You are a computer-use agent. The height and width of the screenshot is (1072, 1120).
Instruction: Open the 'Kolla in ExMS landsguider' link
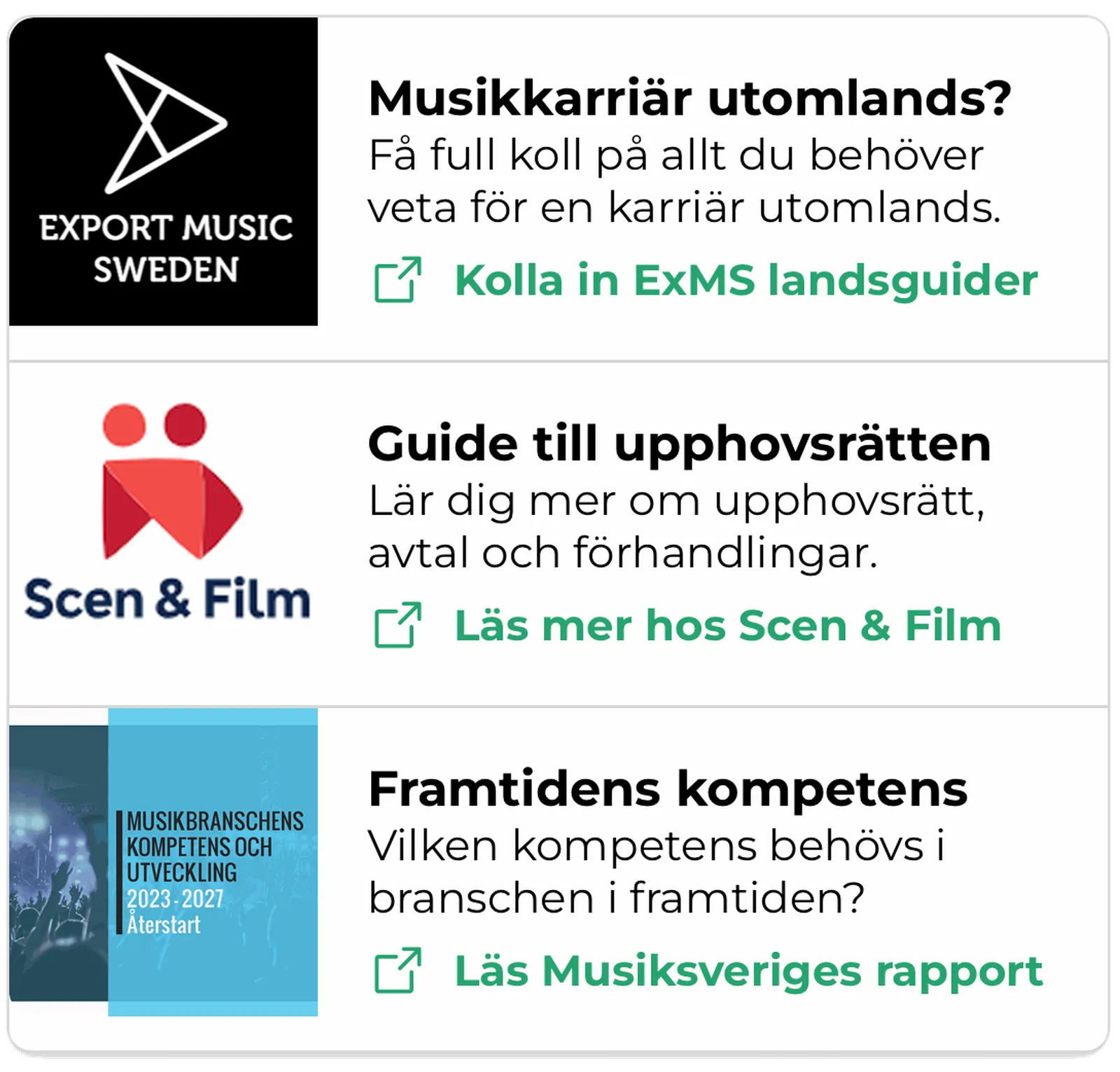point(745,281)
